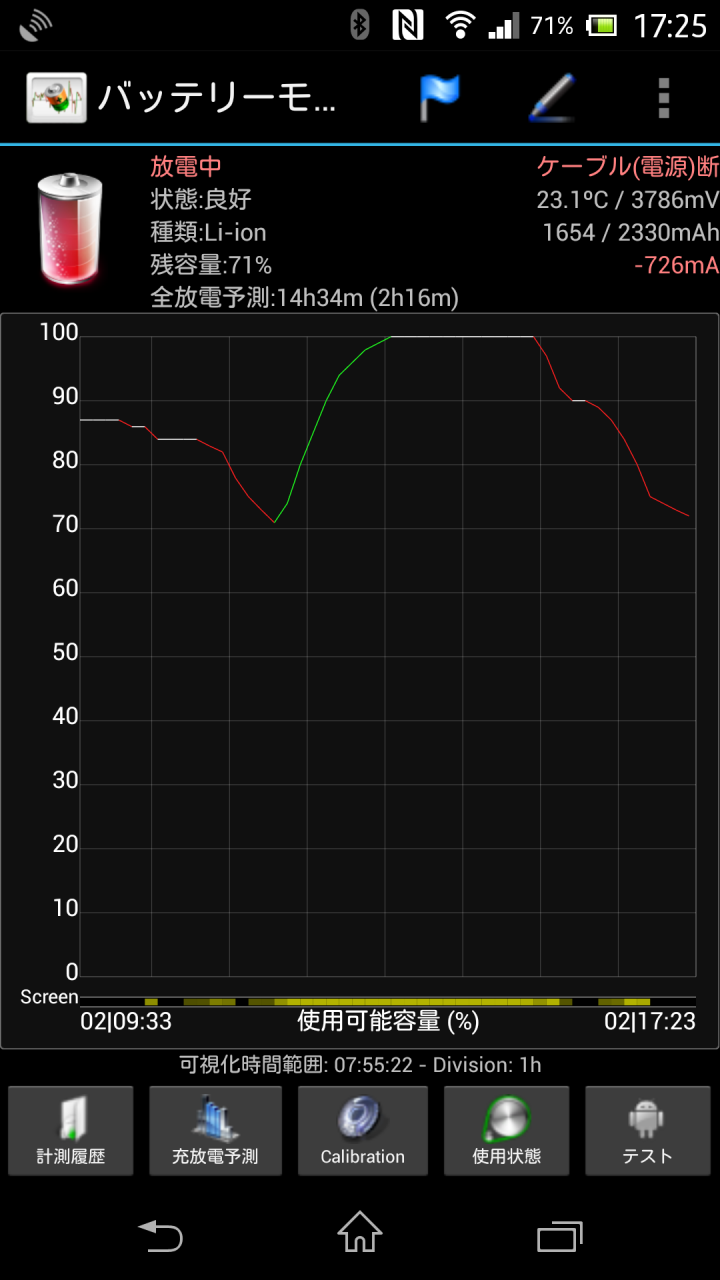
Task: Open 充放電予測 charge forecast
Action: click(215, 1130)
